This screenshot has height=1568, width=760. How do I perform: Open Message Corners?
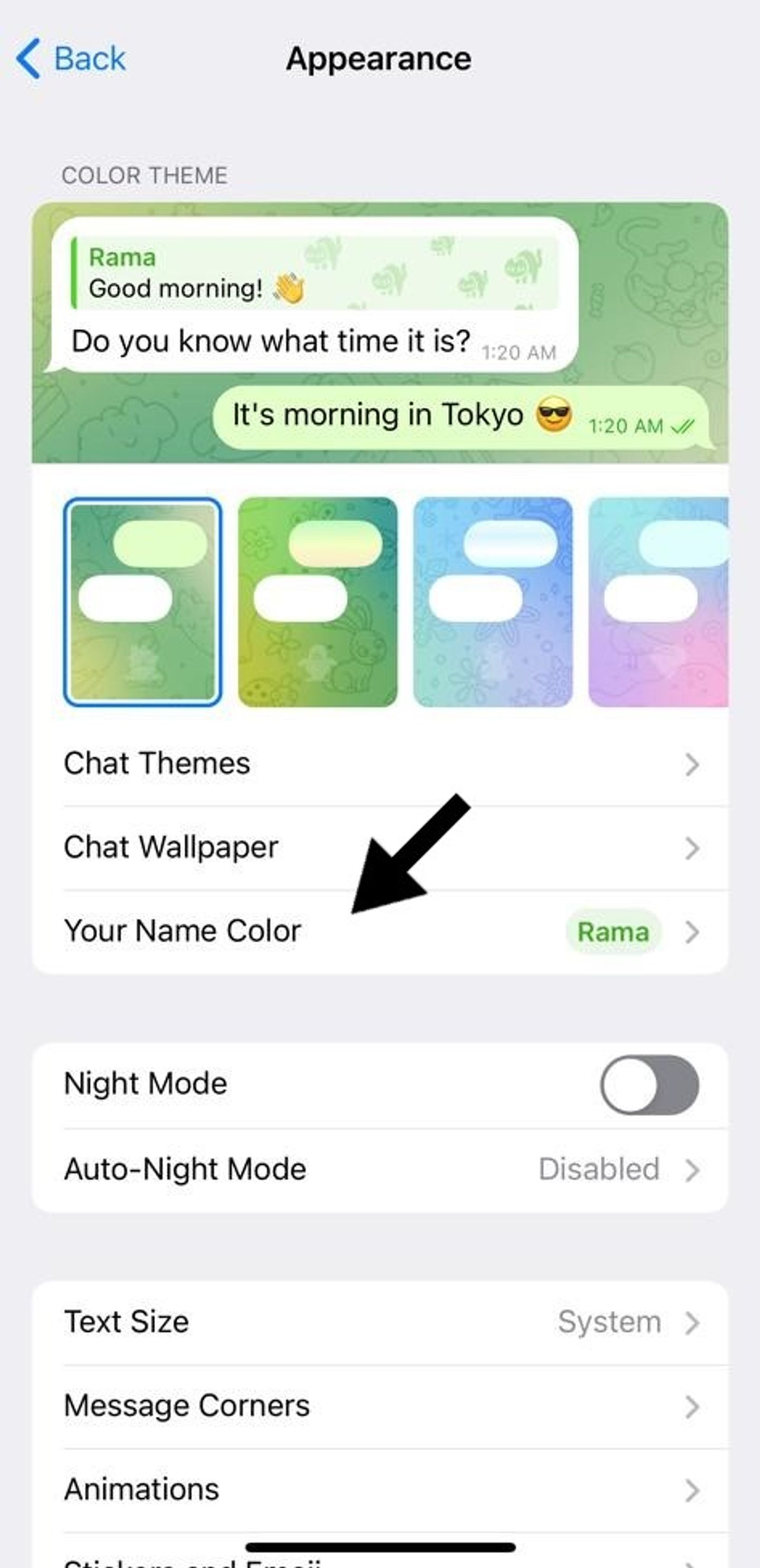coord(379,1406)
